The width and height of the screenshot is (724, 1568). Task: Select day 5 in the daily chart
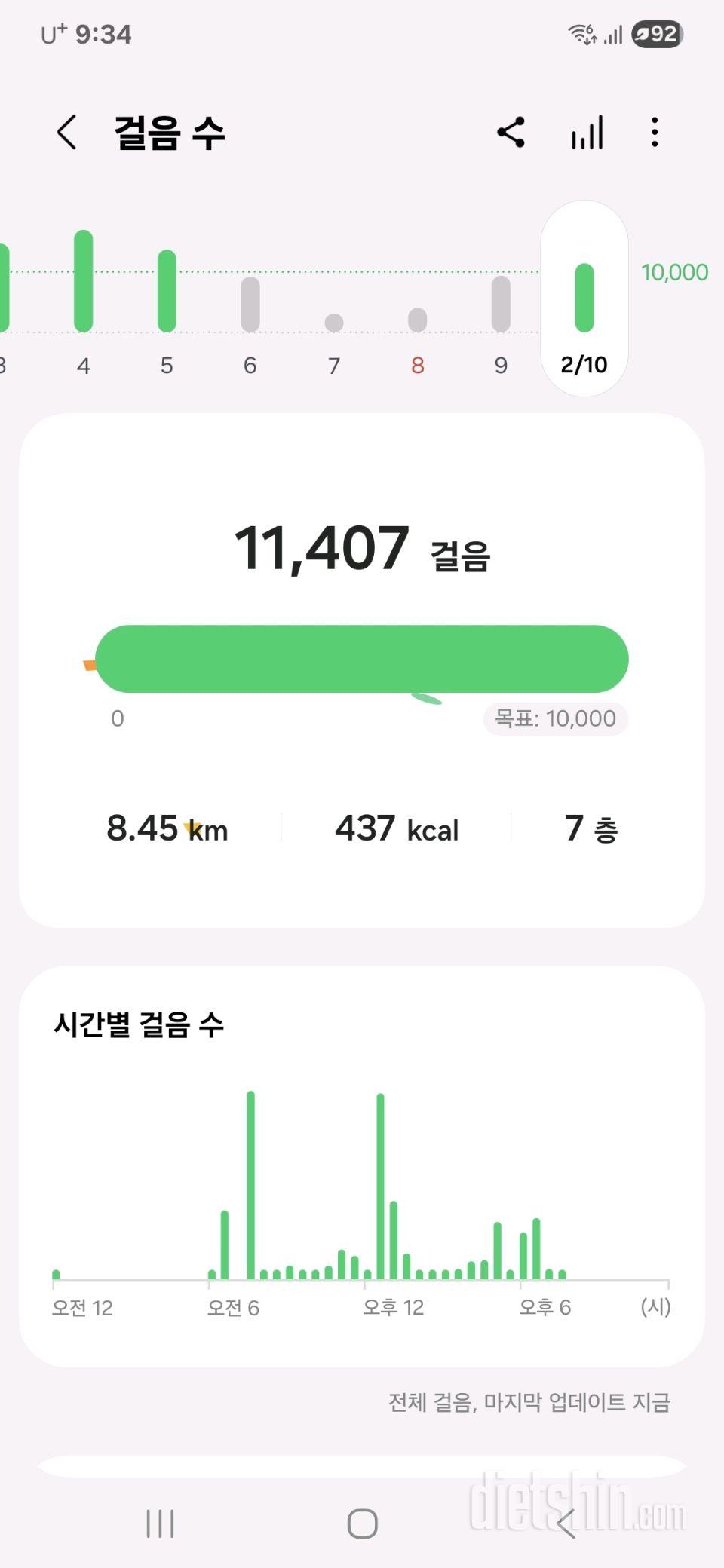coord(167,302)
